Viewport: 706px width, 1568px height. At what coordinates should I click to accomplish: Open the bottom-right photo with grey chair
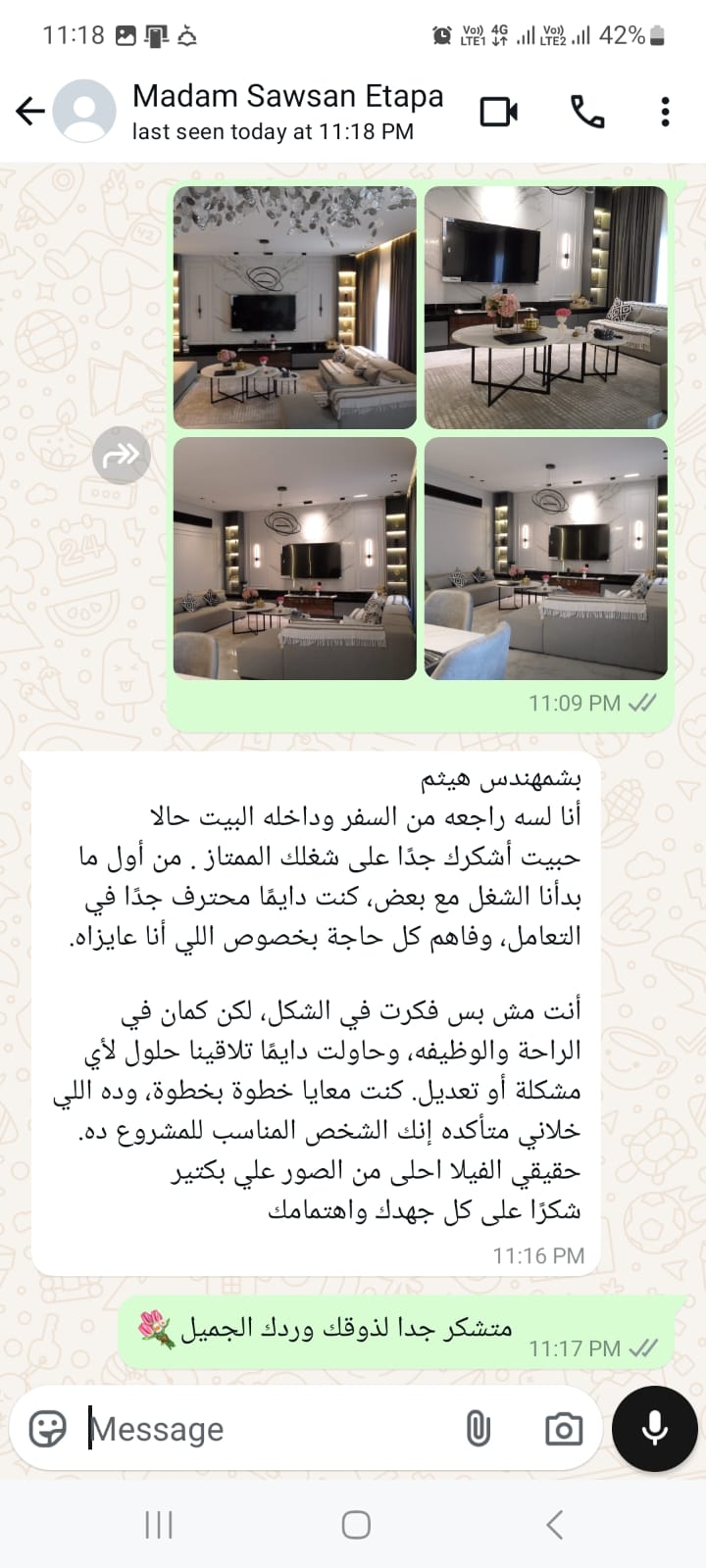[545, 558]
